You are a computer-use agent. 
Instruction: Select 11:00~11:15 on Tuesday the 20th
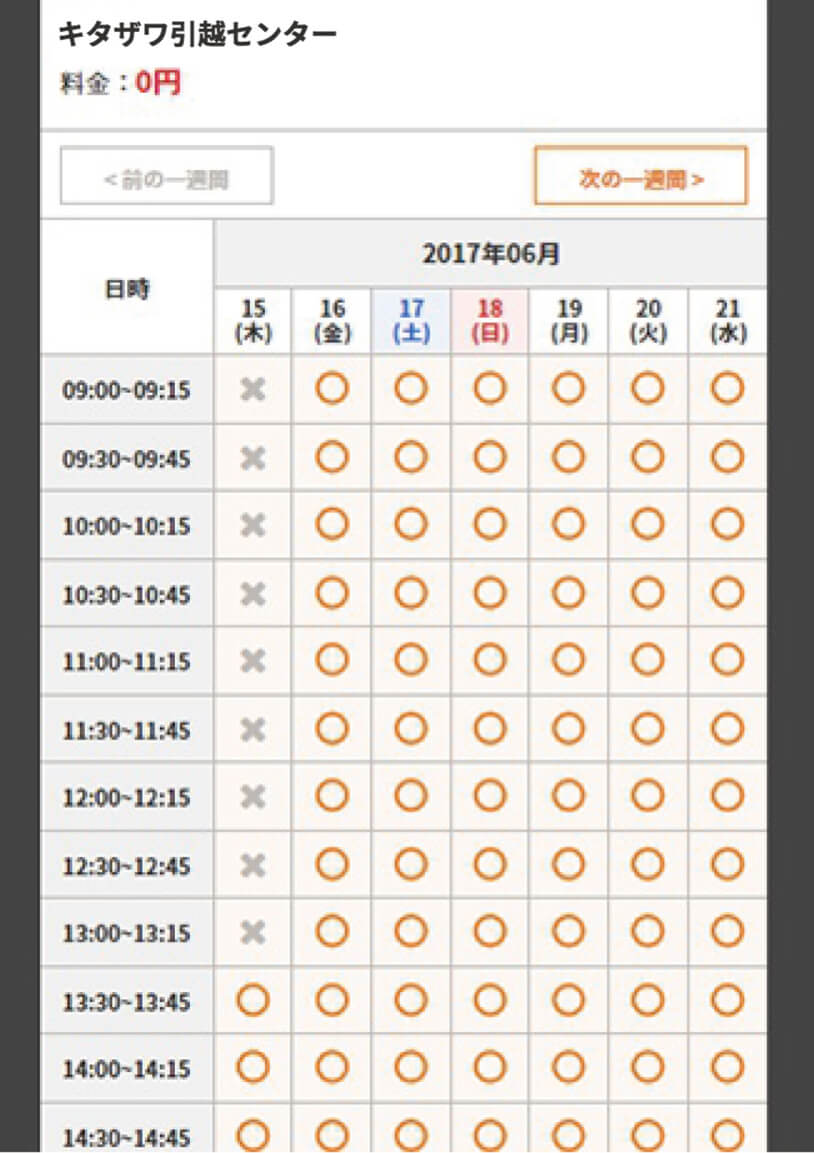648,661
